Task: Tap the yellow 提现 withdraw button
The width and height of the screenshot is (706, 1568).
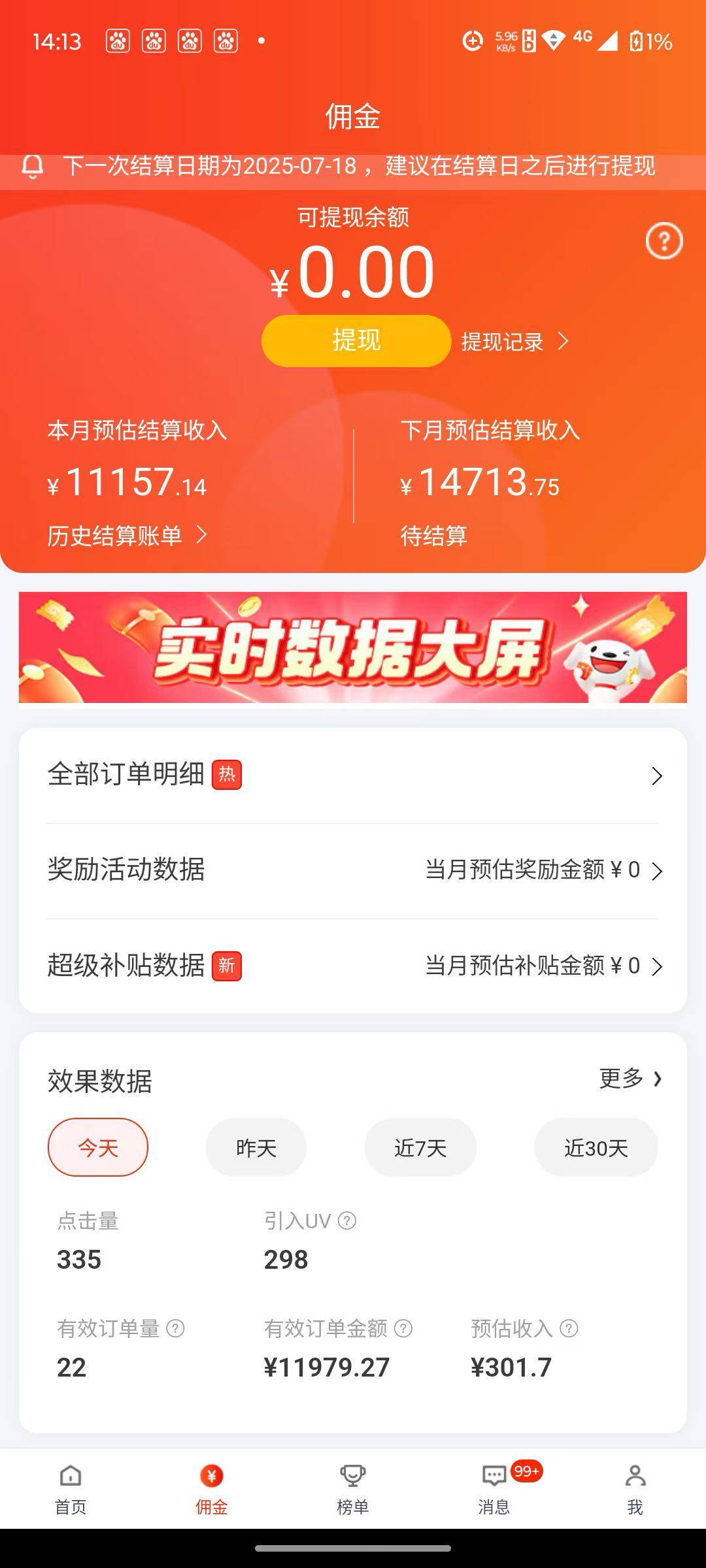Action: 356,340
